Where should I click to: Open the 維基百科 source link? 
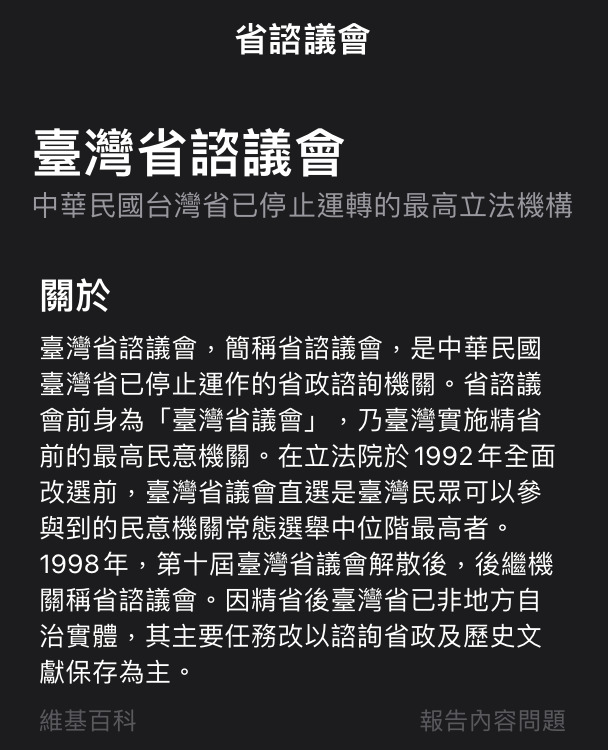coord(87,720)
